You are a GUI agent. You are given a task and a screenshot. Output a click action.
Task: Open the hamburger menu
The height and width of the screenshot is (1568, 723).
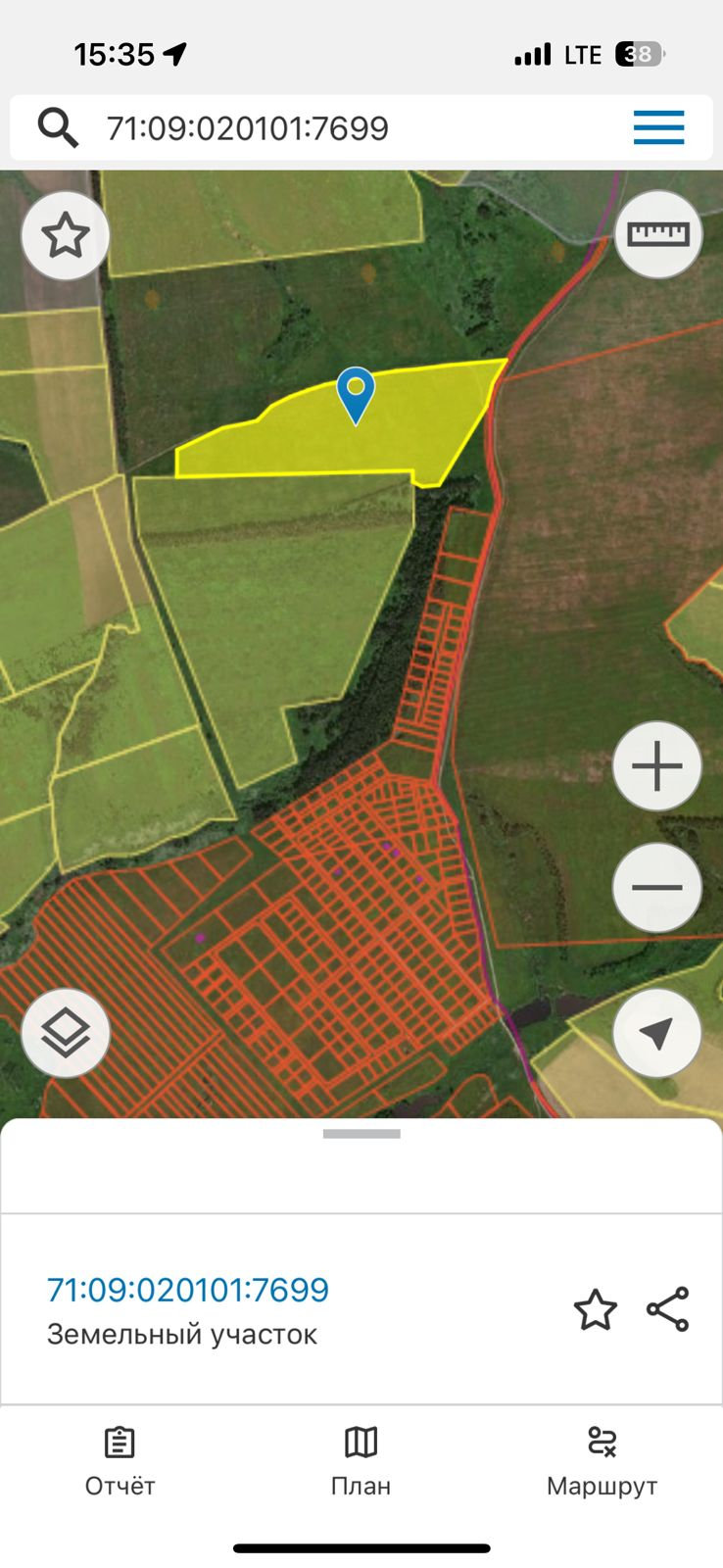(658, 128)
